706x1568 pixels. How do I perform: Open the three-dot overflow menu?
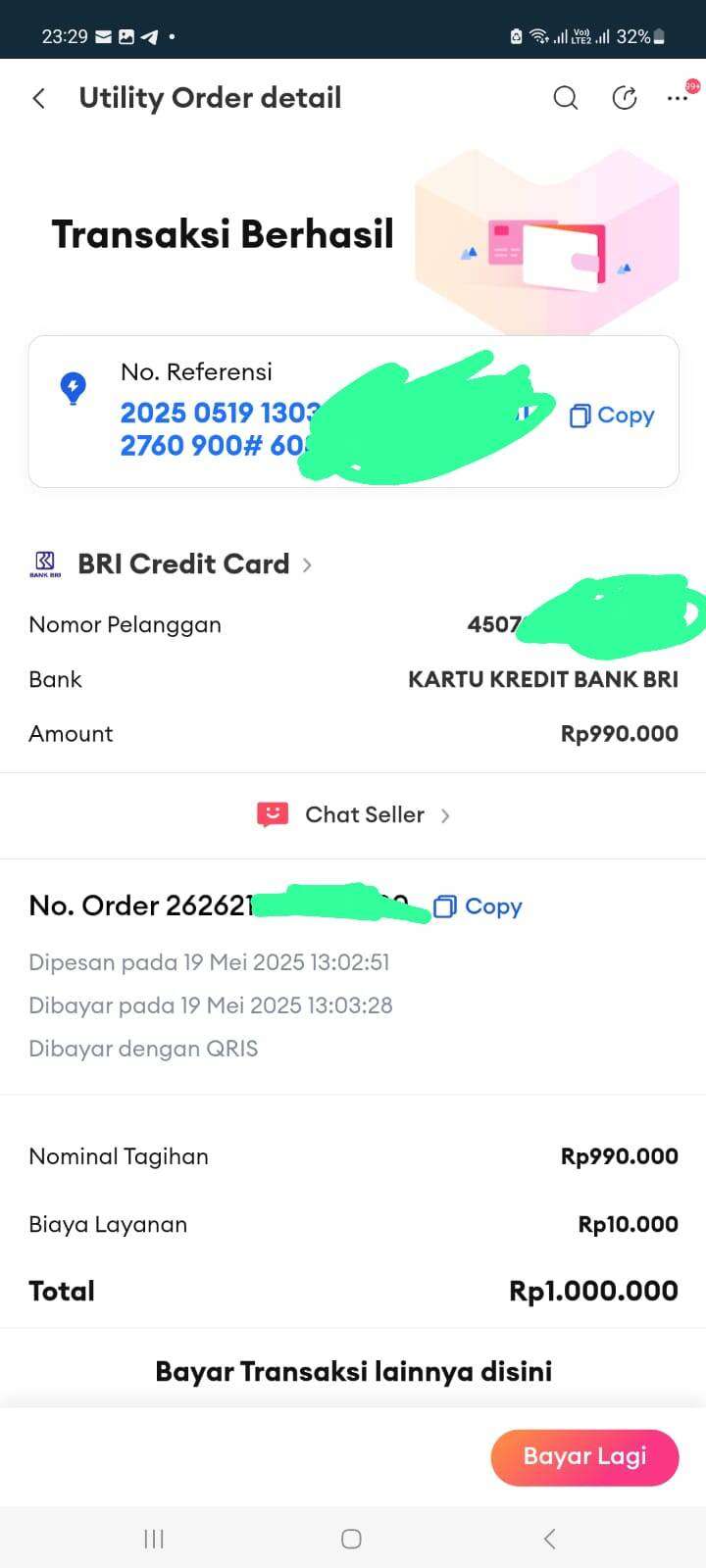click(678, 98)
